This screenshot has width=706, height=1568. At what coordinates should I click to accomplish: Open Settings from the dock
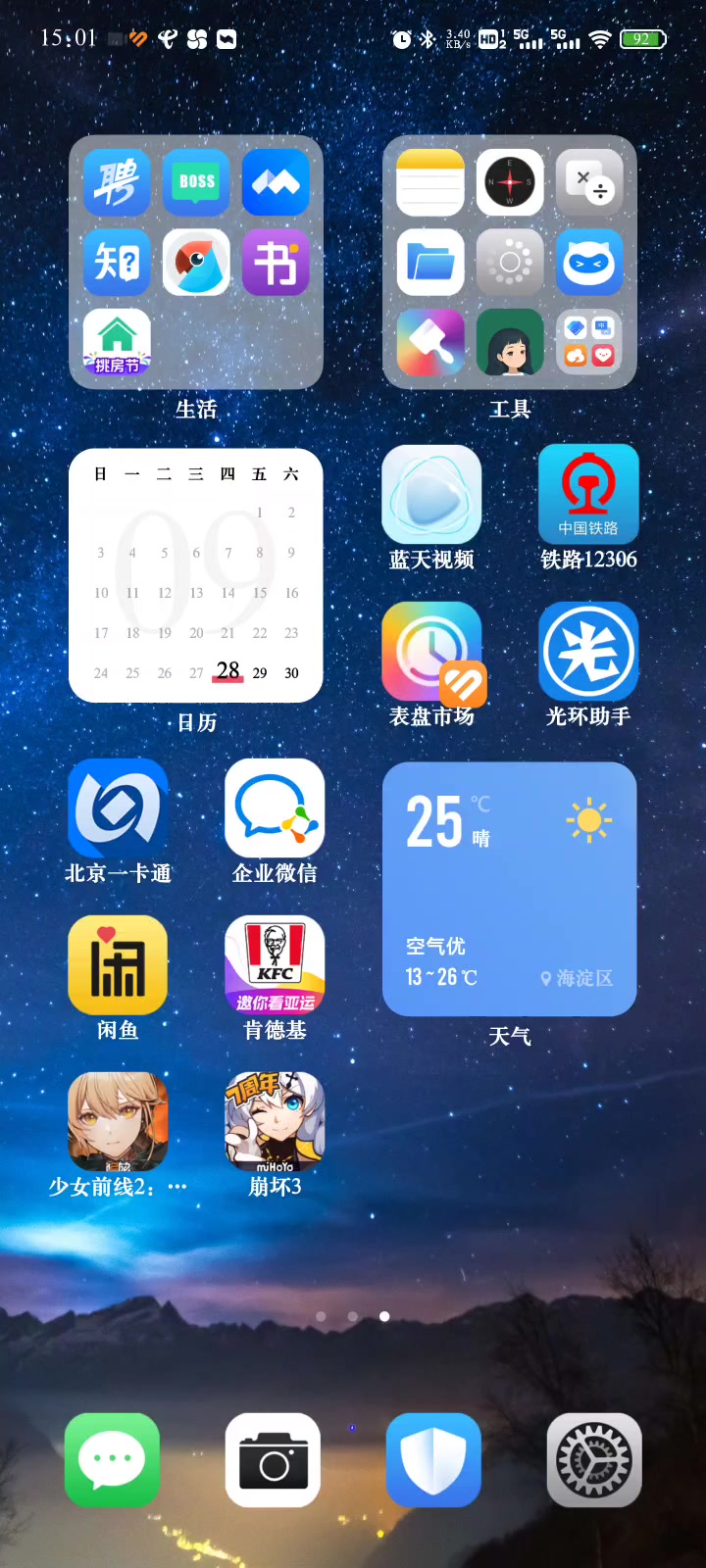[594, 1460]
